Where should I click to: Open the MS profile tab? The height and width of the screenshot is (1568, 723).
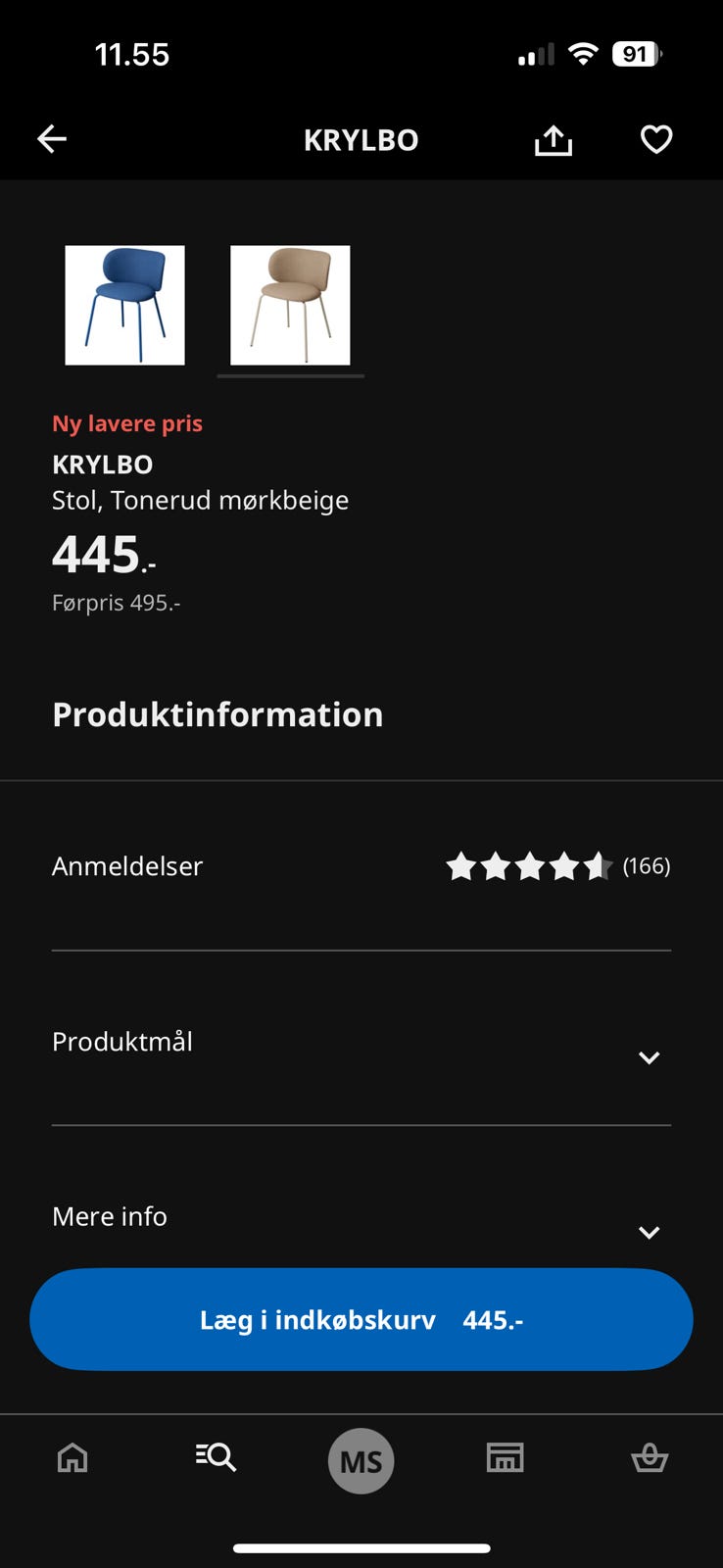pyautogui.click(x=361, y=1460)
